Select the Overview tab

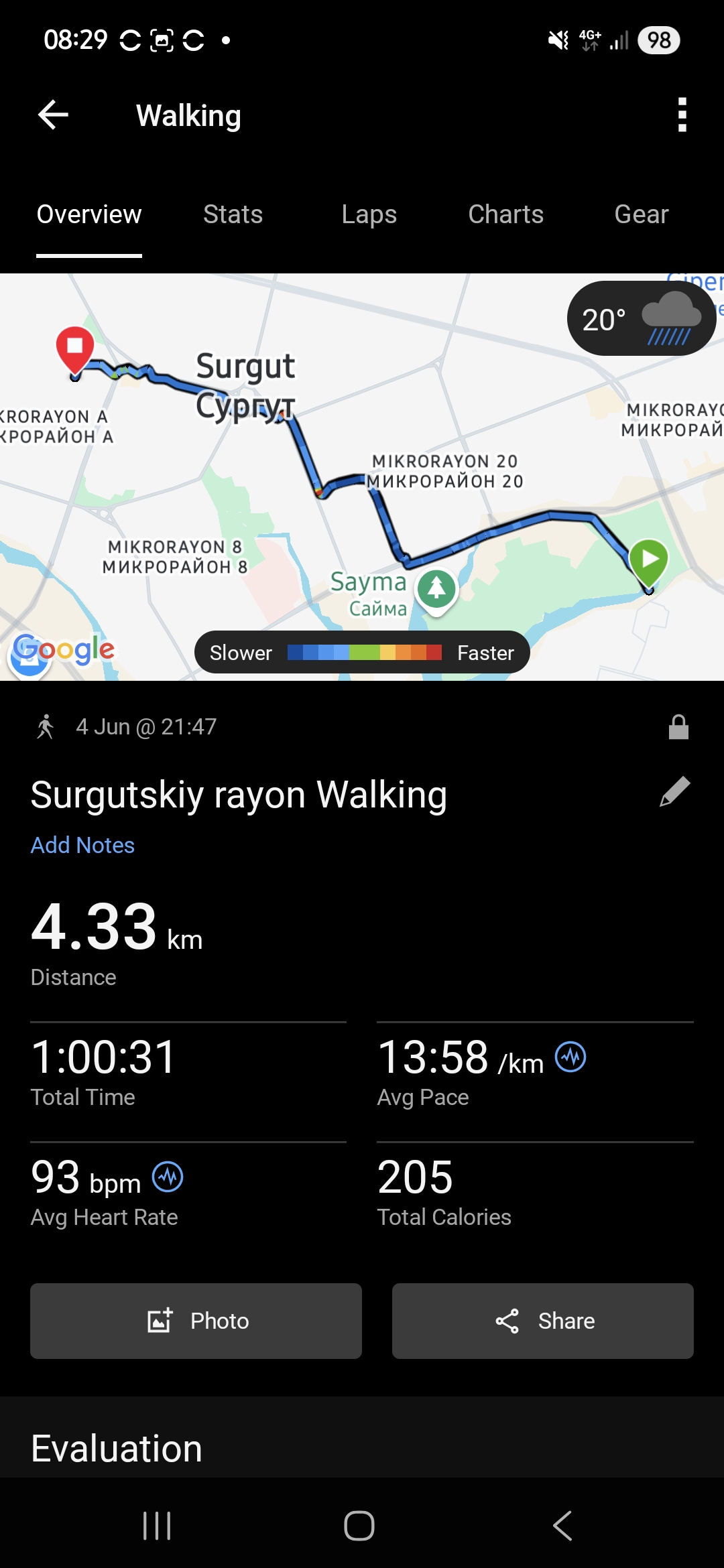(x=89, y=214)
